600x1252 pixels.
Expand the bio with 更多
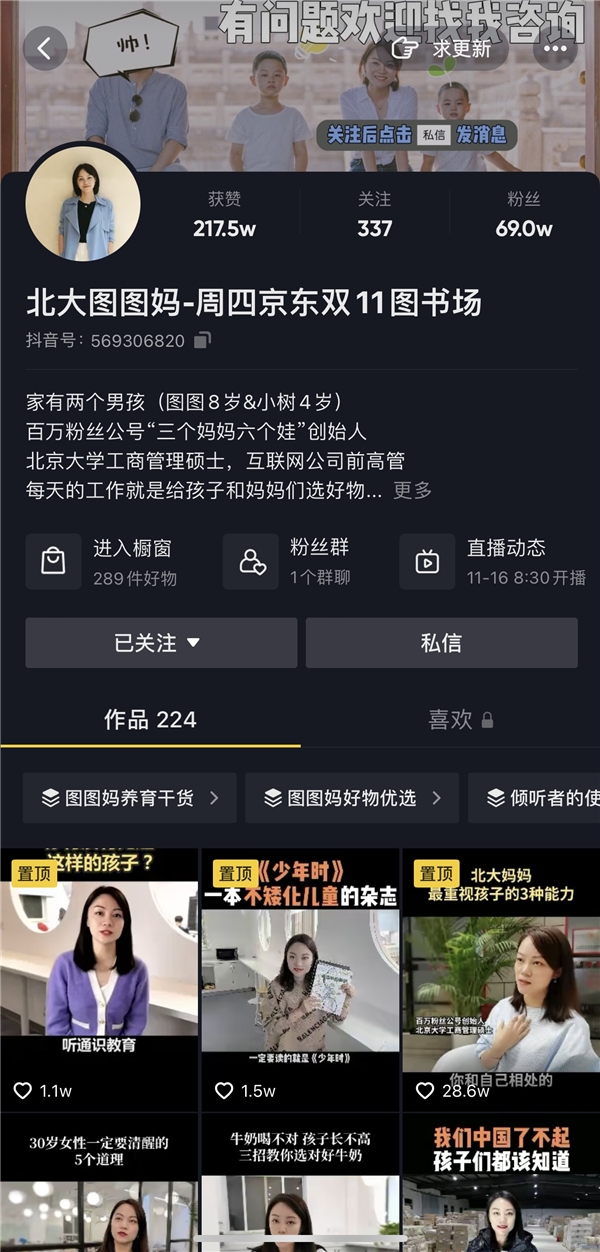[x=412, y=490]
